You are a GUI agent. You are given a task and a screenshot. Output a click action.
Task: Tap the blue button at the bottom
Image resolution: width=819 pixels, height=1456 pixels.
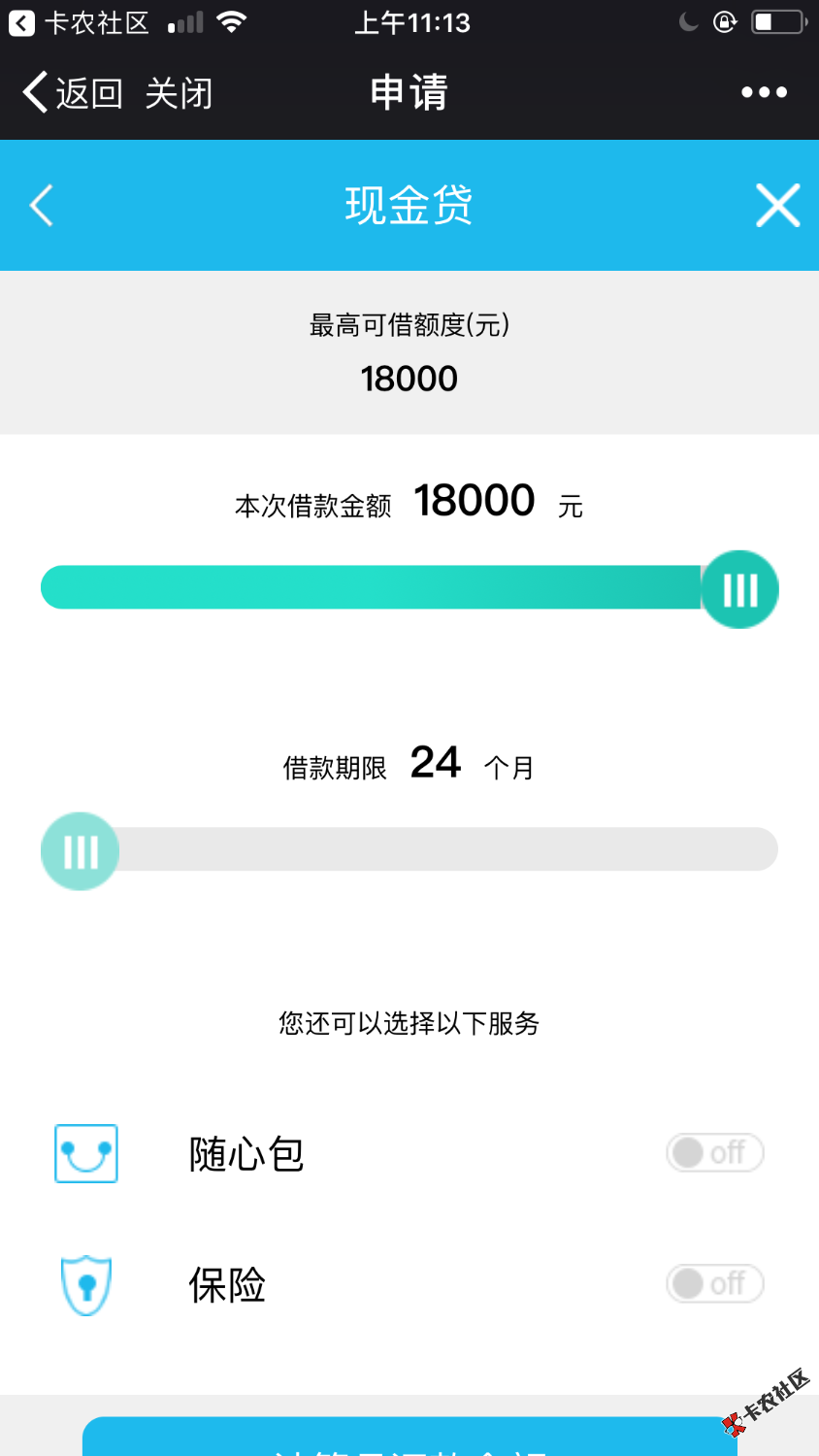409,1438
